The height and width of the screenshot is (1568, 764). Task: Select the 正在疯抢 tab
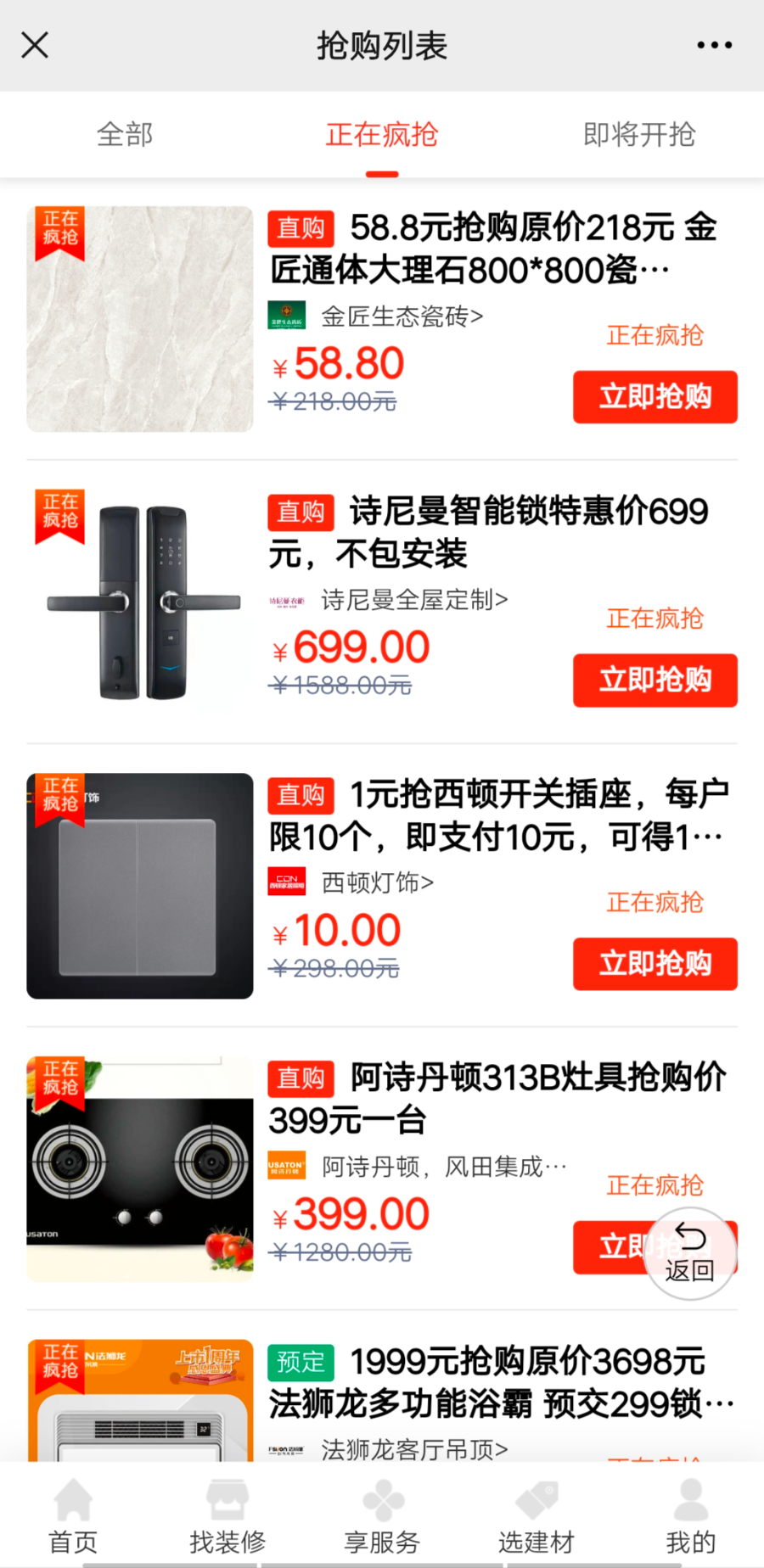(382, 134)
